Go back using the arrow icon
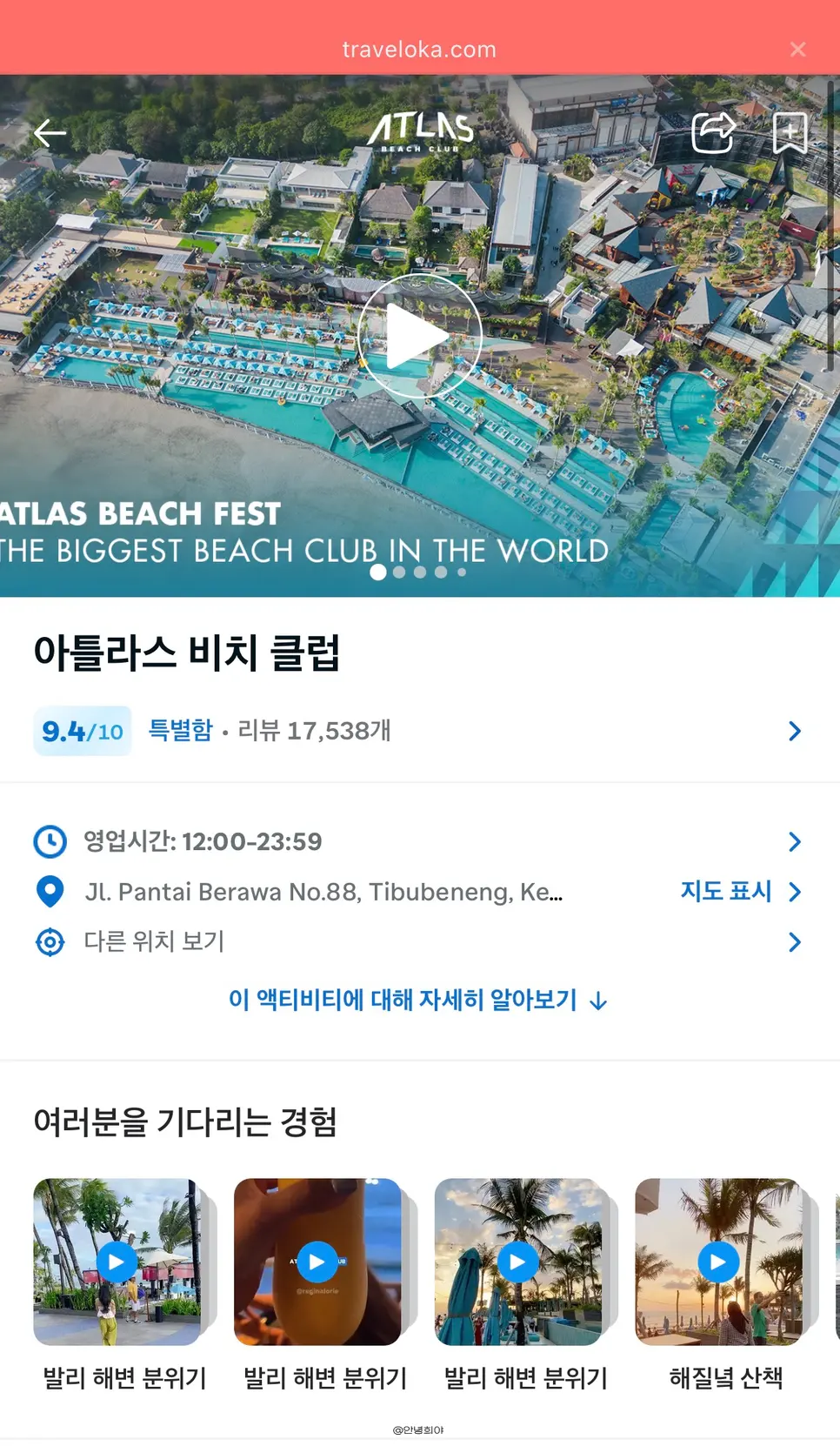This screenshot has width=840, height=1446. [x=50, y=133]
